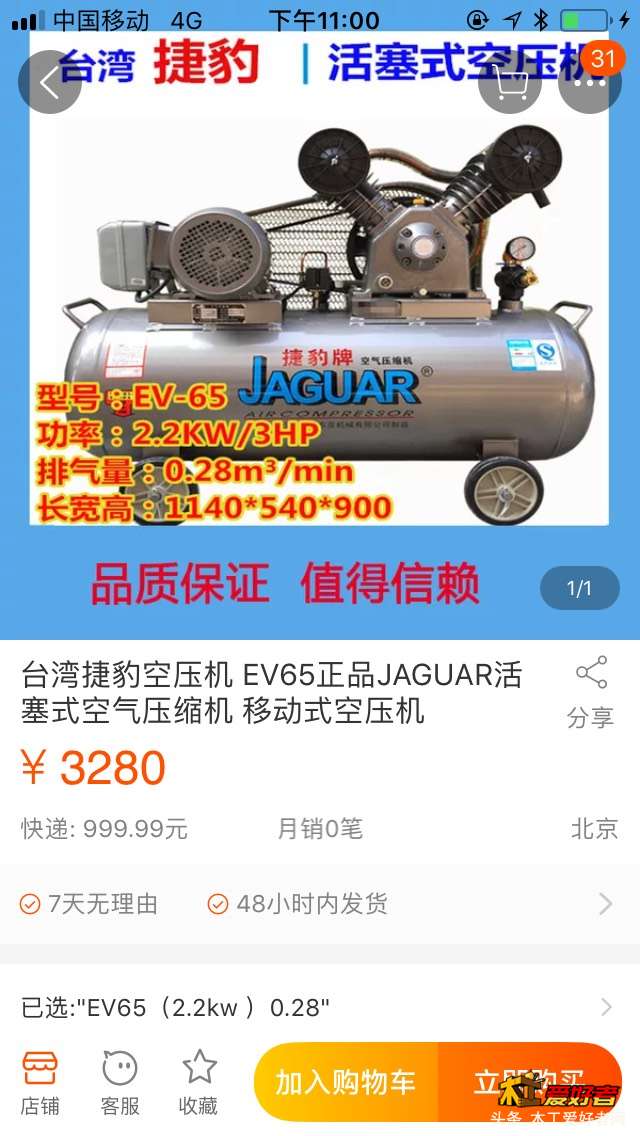Add product to favorites with 收藏
Screen dimensions: 640x1136
click(199, 1083)
